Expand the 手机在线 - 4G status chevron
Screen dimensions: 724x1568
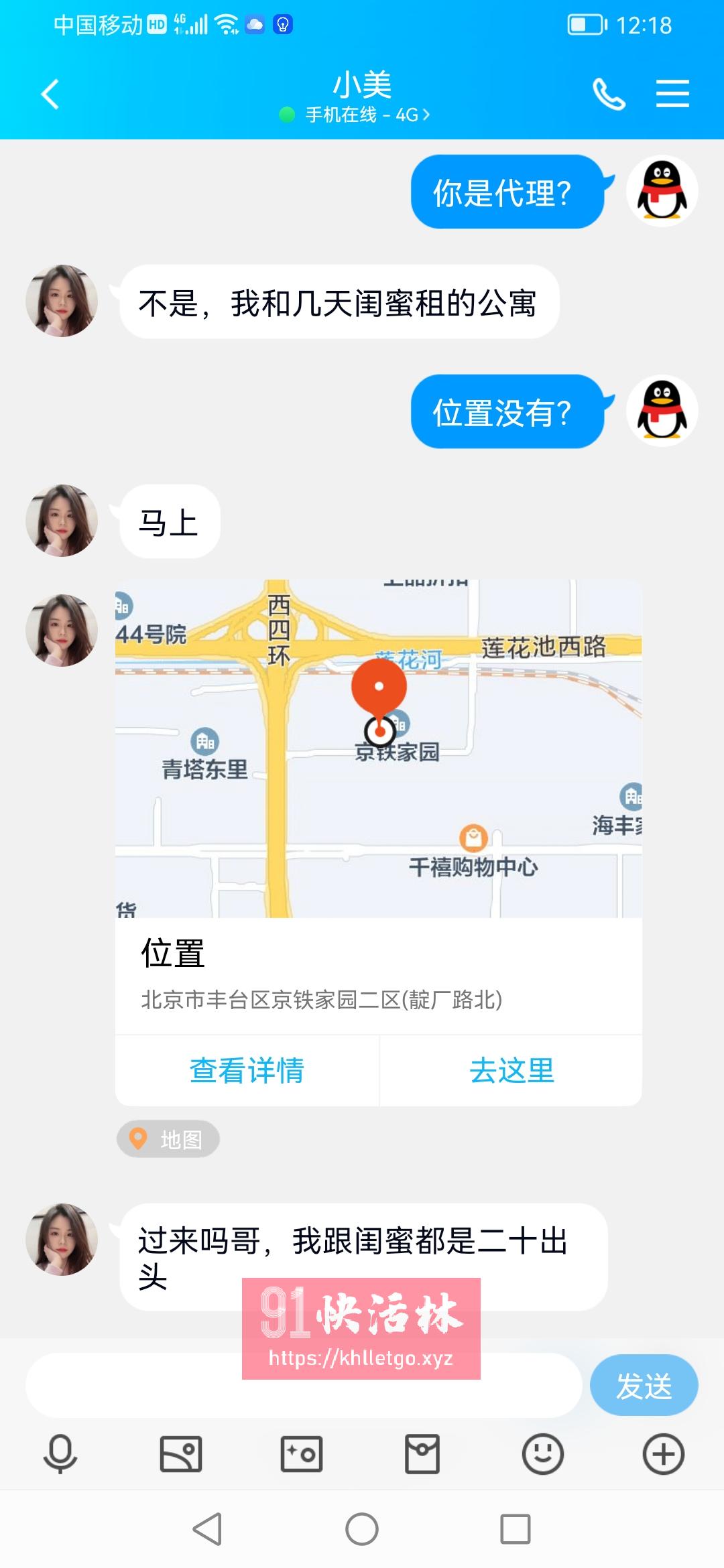(x=426, y=114)
